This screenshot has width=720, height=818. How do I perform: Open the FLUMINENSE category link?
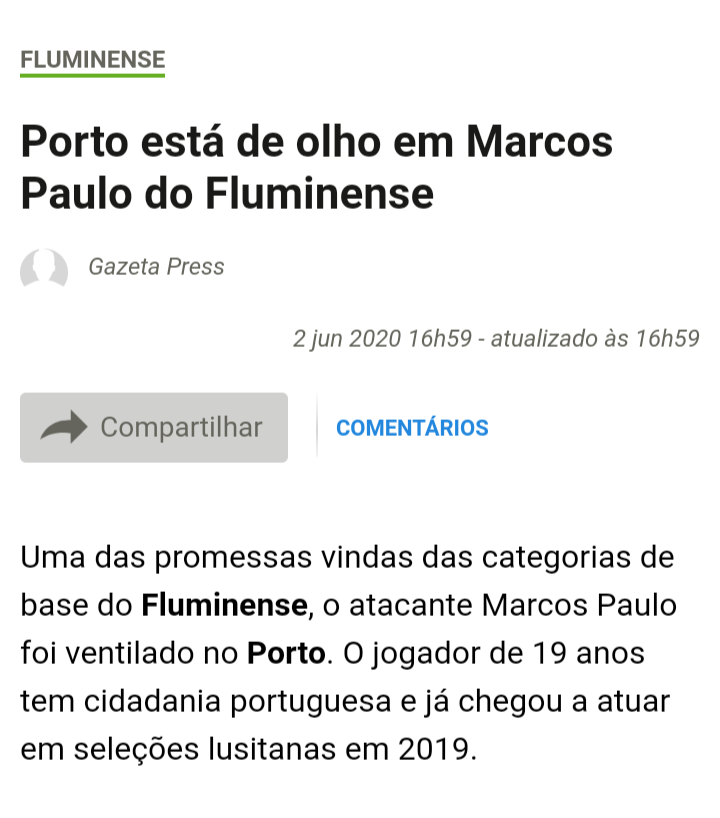tap(92, 60)
